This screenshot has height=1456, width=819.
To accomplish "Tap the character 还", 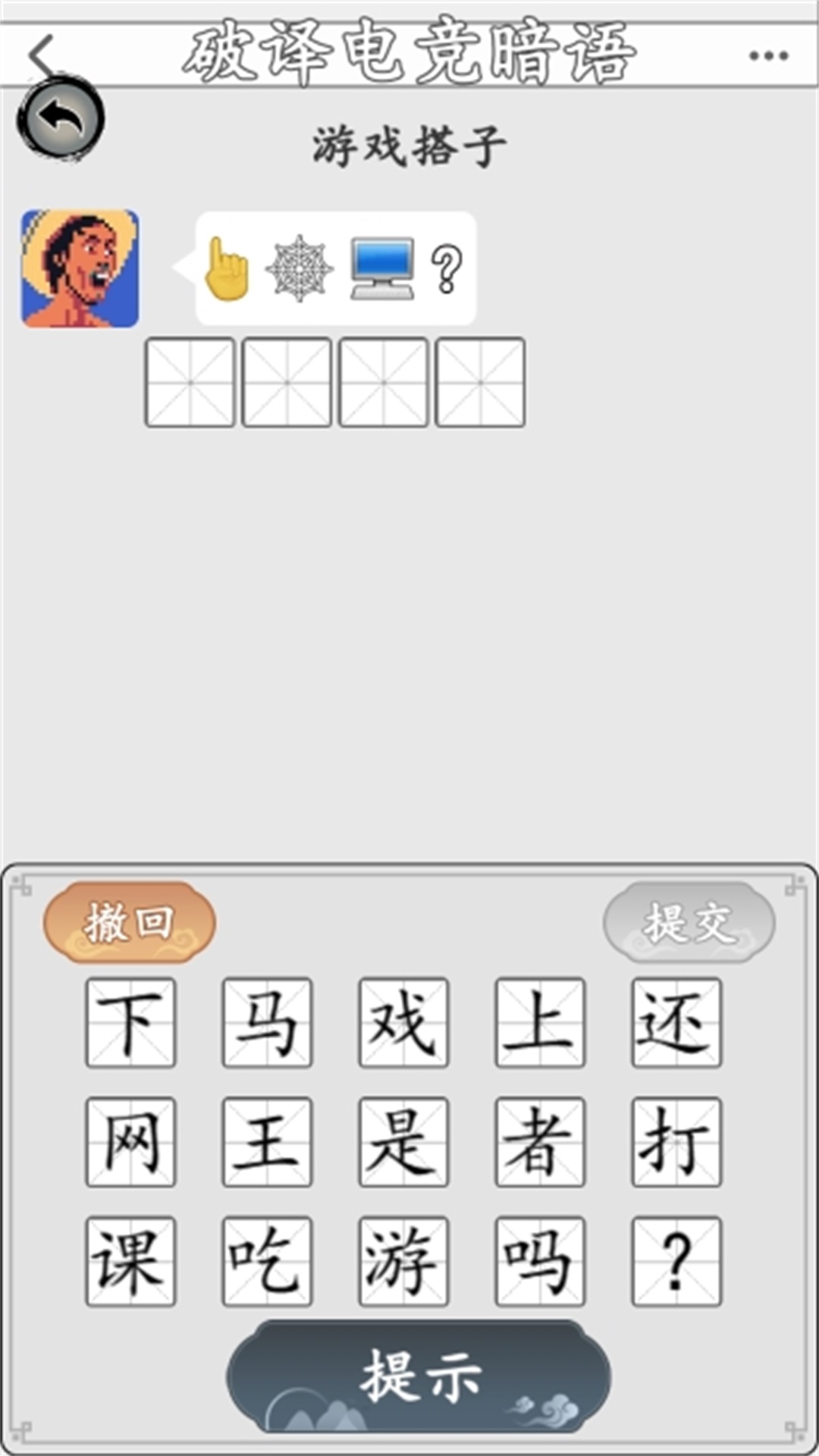I will click(x=676, y=1022).
